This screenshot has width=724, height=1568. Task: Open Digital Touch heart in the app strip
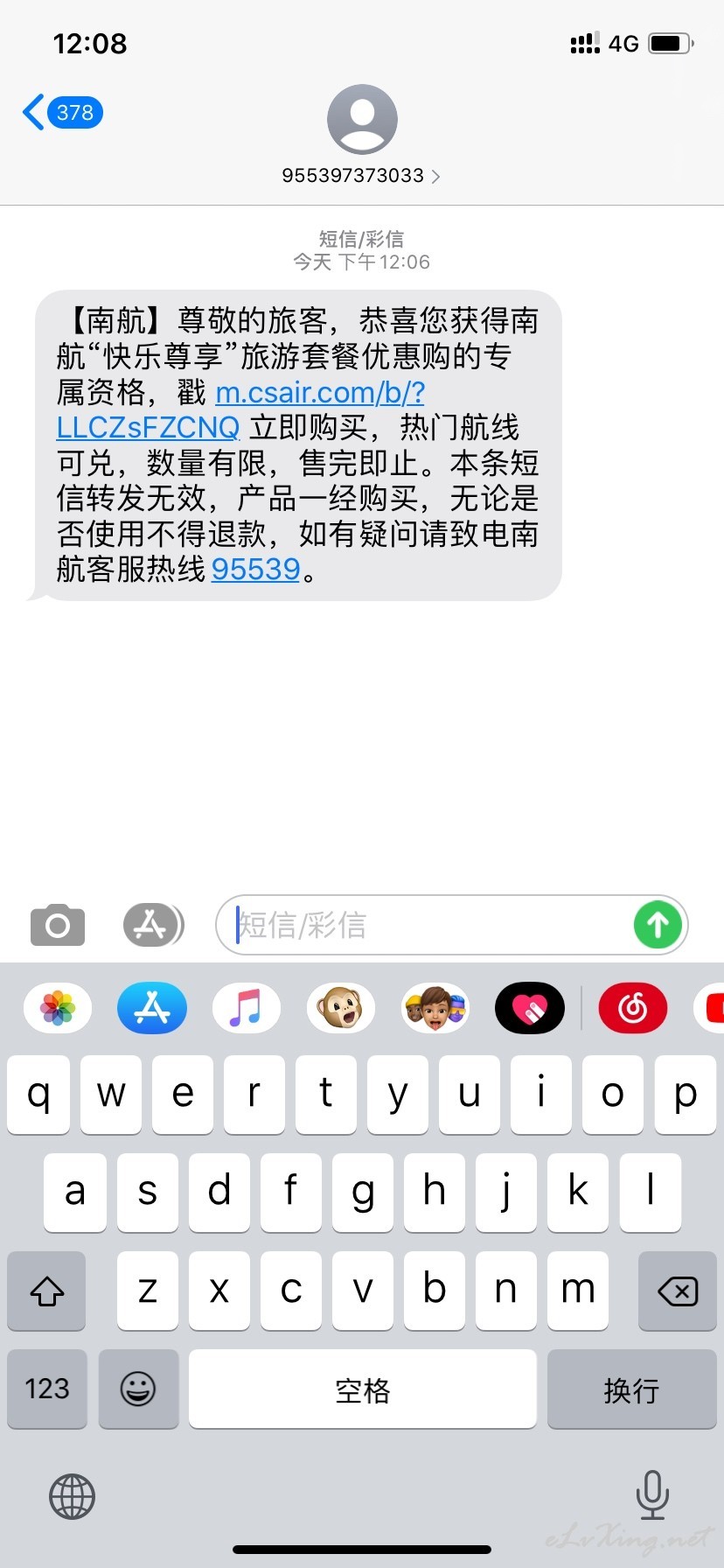(x=530, y=1008)
